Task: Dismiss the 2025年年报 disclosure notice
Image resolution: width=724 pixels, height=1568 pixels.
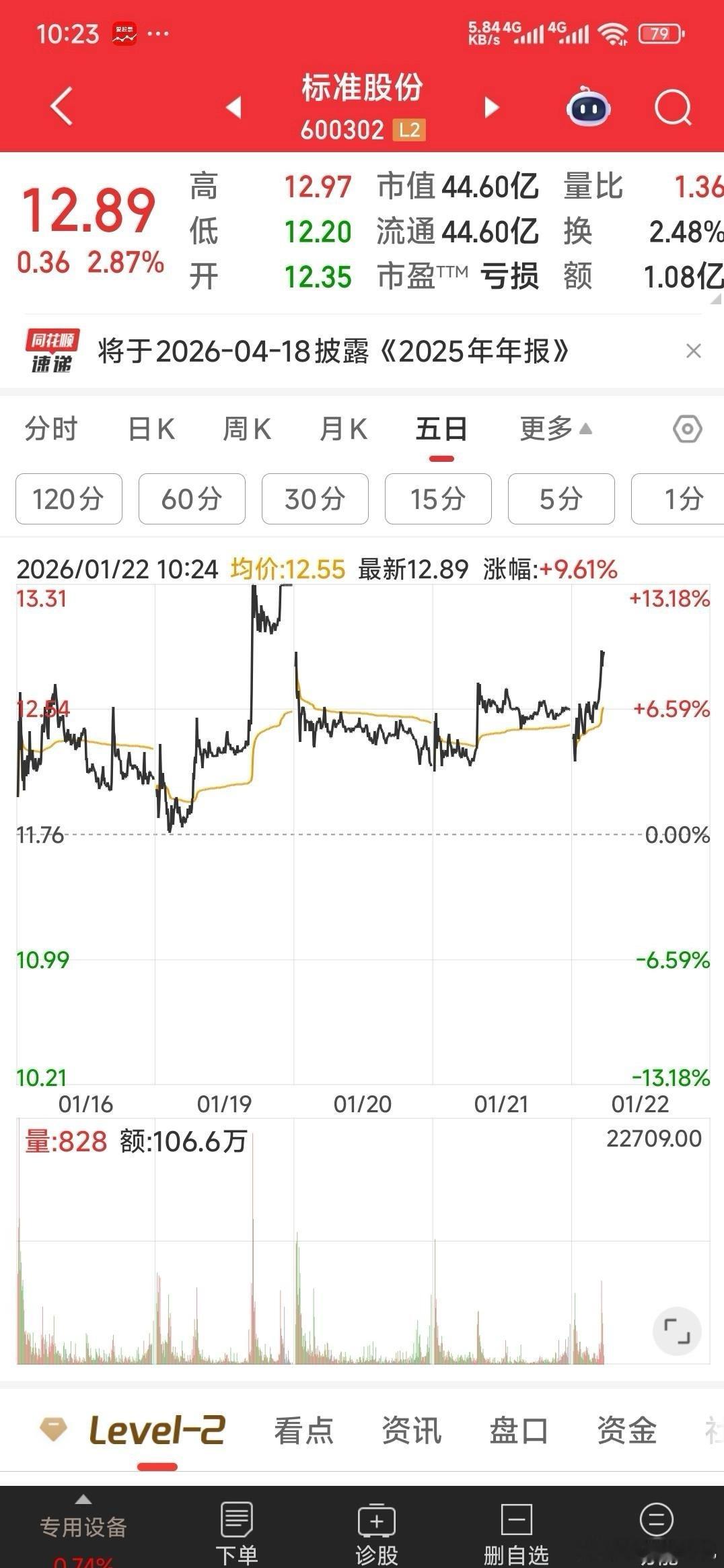Action: (693, 351)
